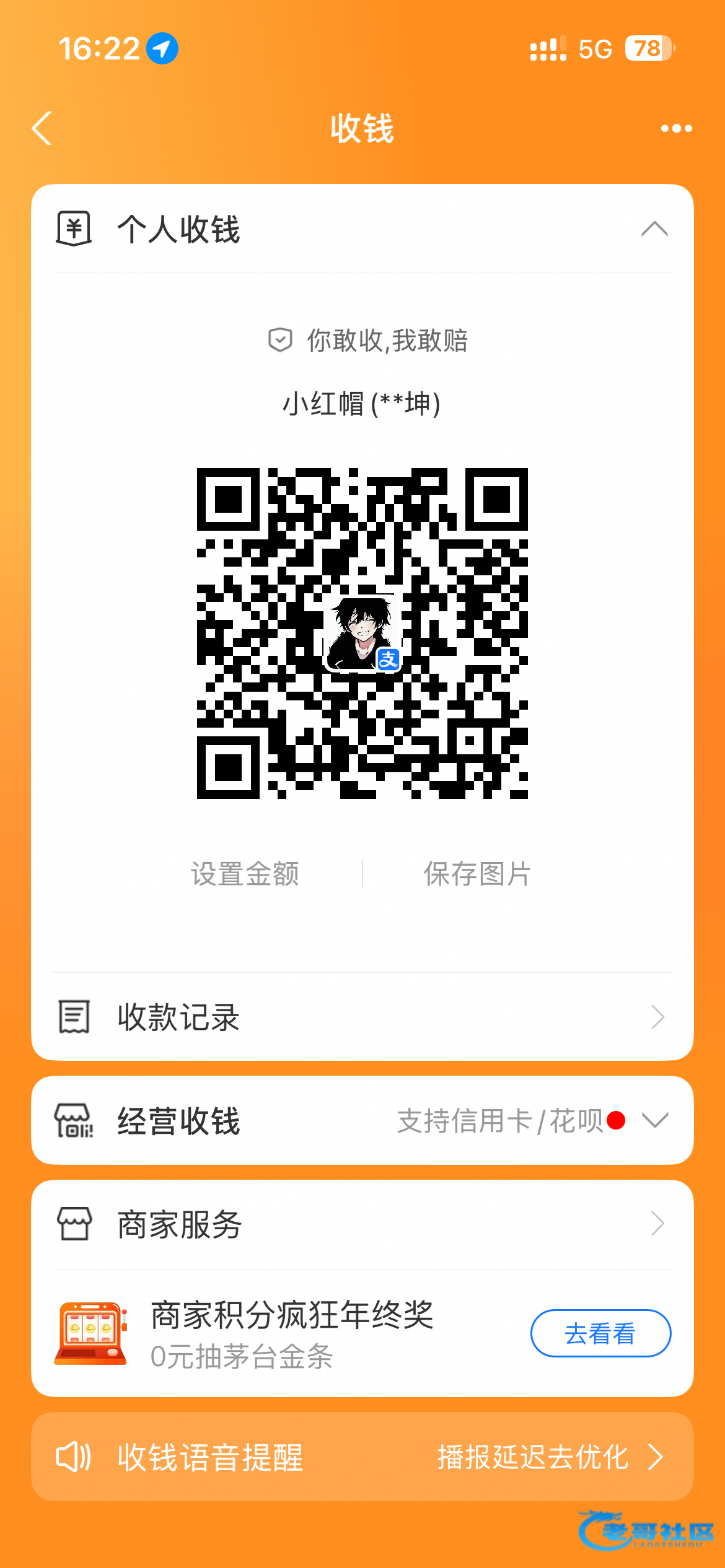Tap the 去看看 button

[x=600, y=1333]
